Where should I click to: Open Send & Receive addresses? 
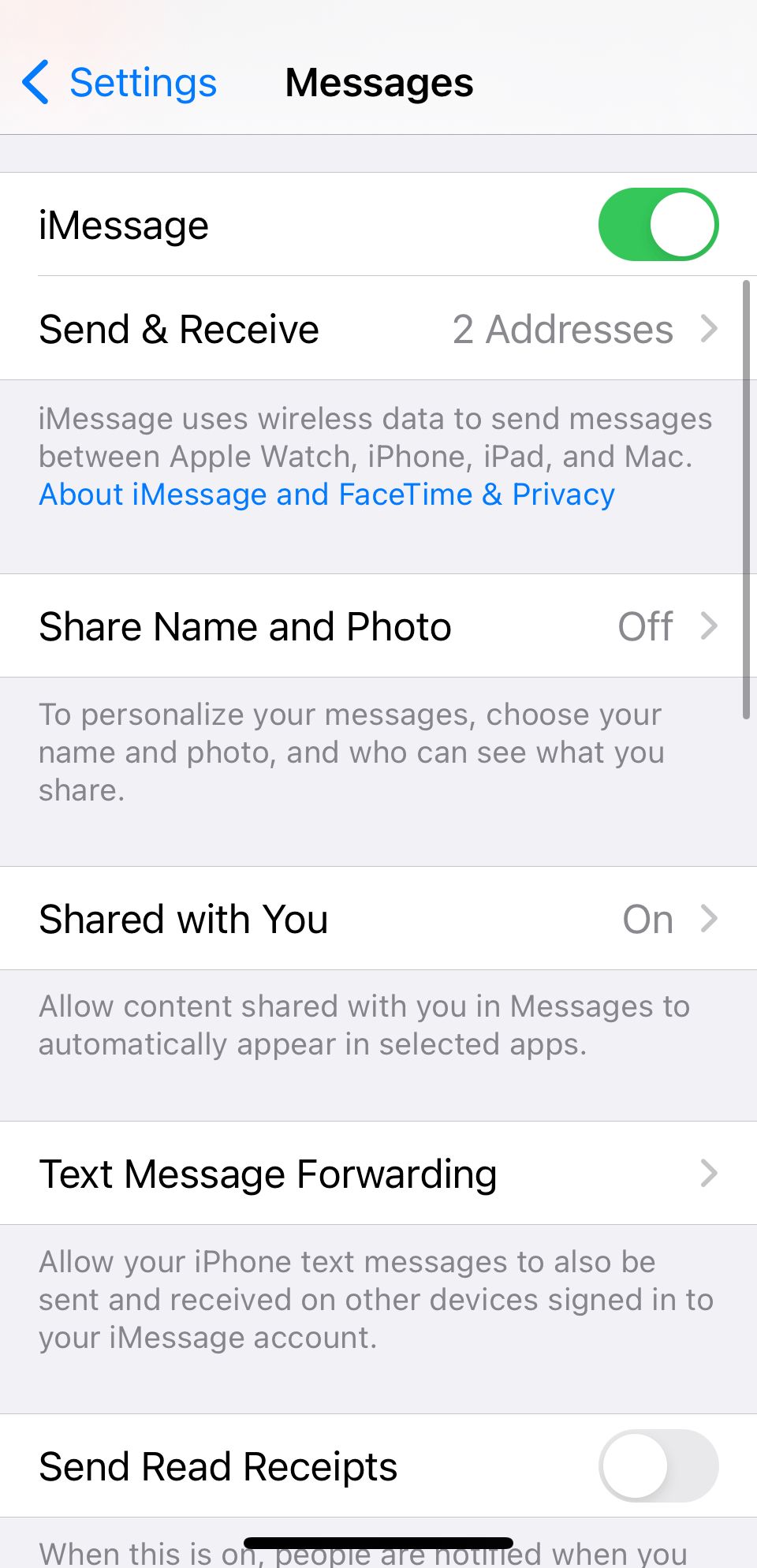pos(378,329)
